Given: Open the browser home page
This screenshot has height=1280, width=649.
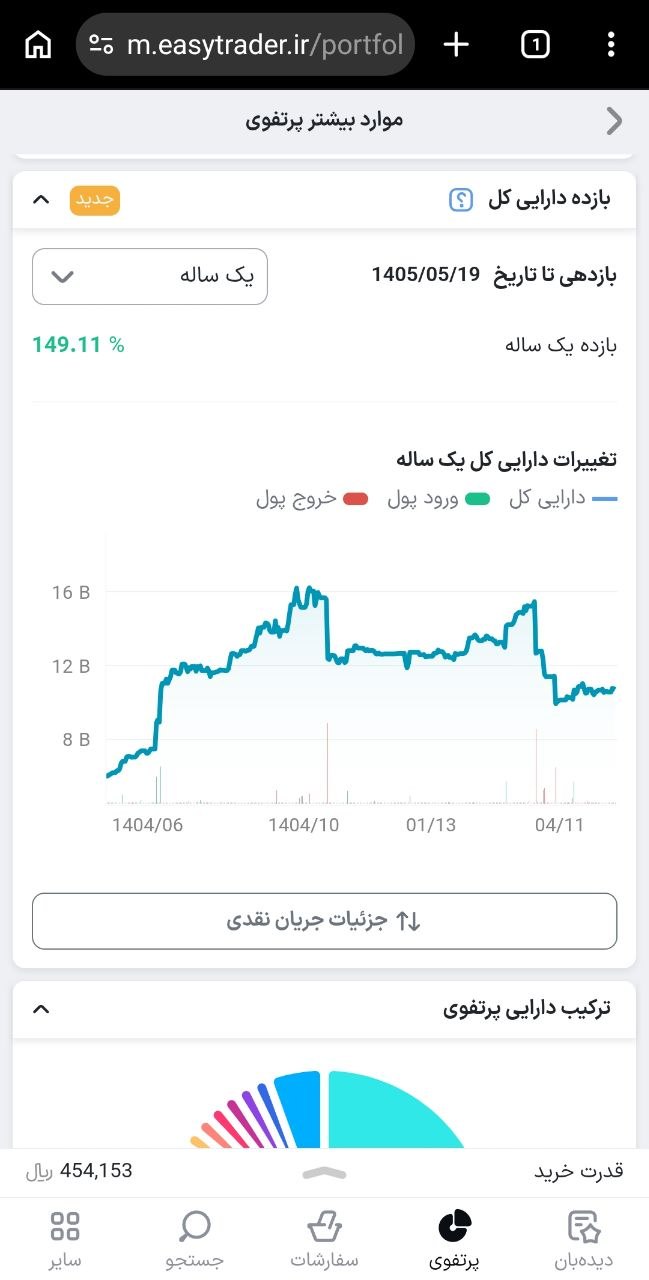Looking at the screenshot, I should point(38,45).
